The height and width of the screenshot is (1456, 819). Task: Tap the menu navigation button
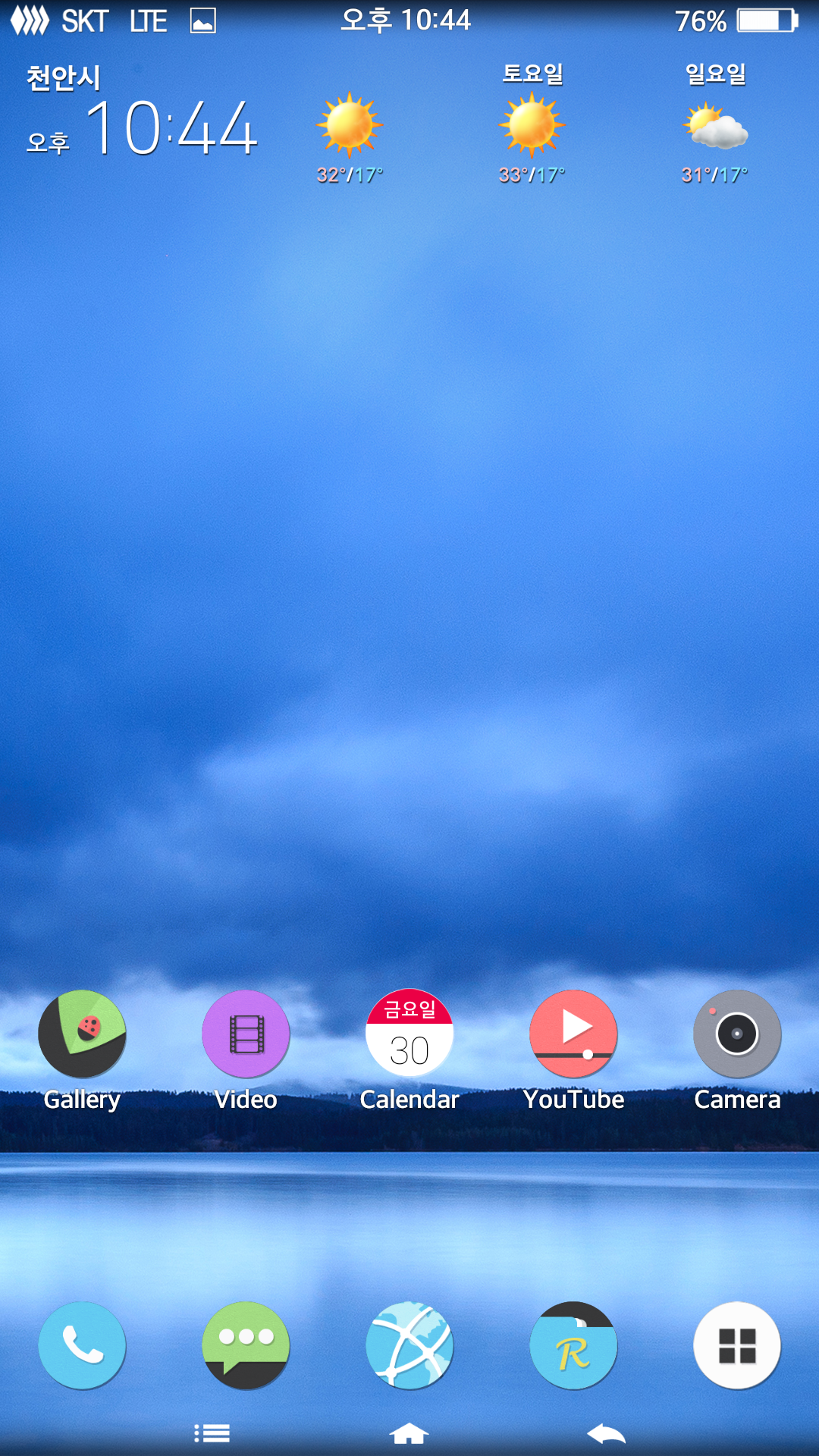[x=212, y=1432]
